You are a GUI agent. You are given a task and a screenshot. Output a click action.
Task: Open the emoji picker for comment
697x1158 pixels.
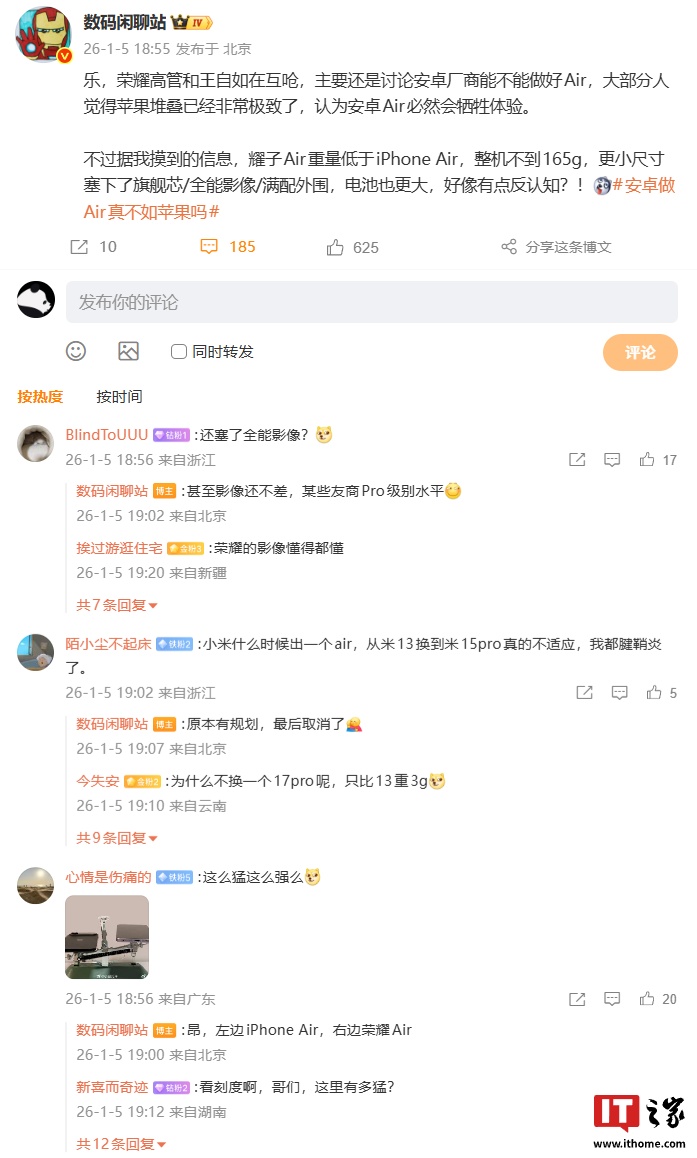point(76,351)
